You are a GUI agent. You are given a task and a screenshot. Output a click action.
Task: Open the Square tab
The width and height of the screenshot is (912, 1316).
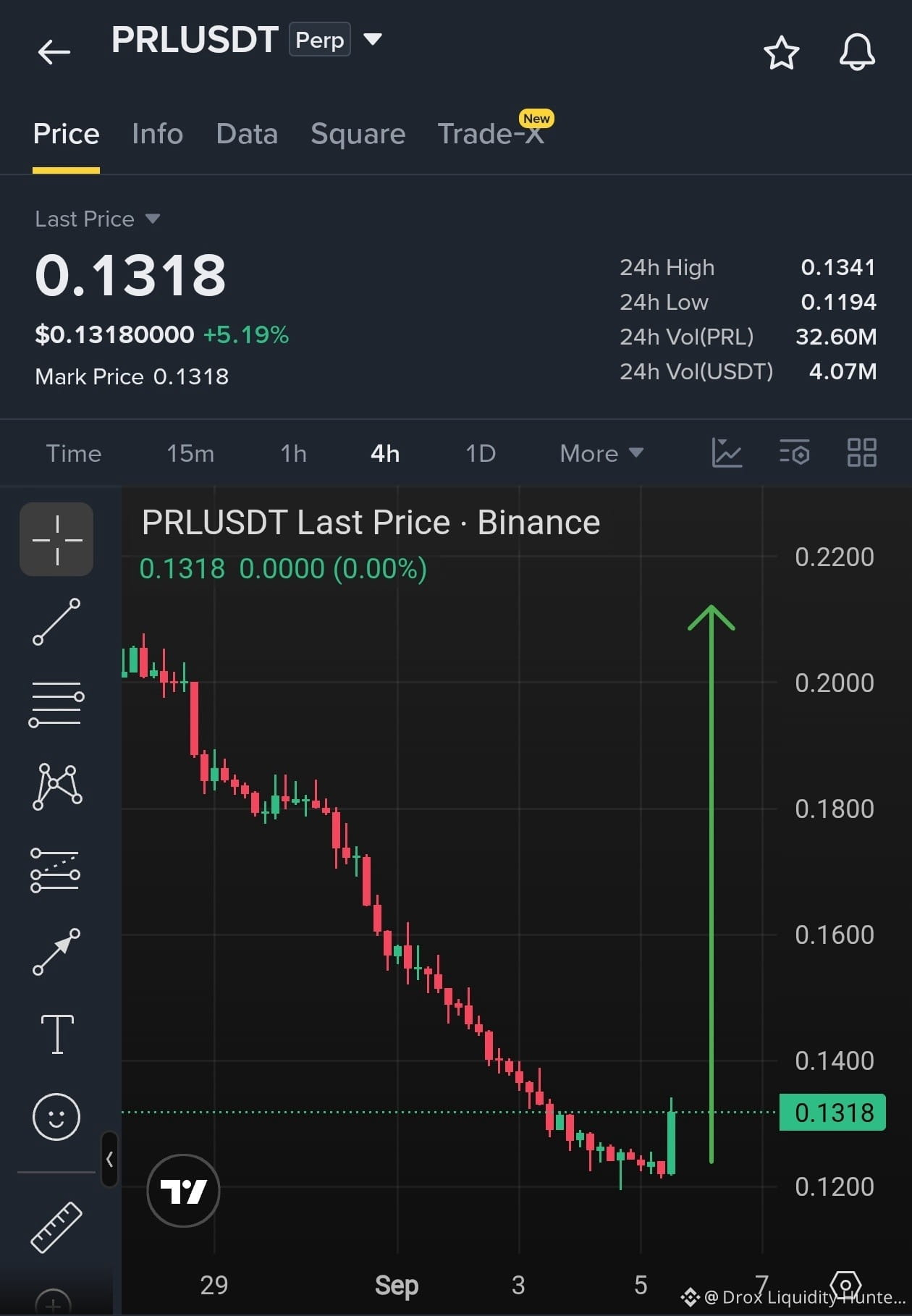coord(358,134)
